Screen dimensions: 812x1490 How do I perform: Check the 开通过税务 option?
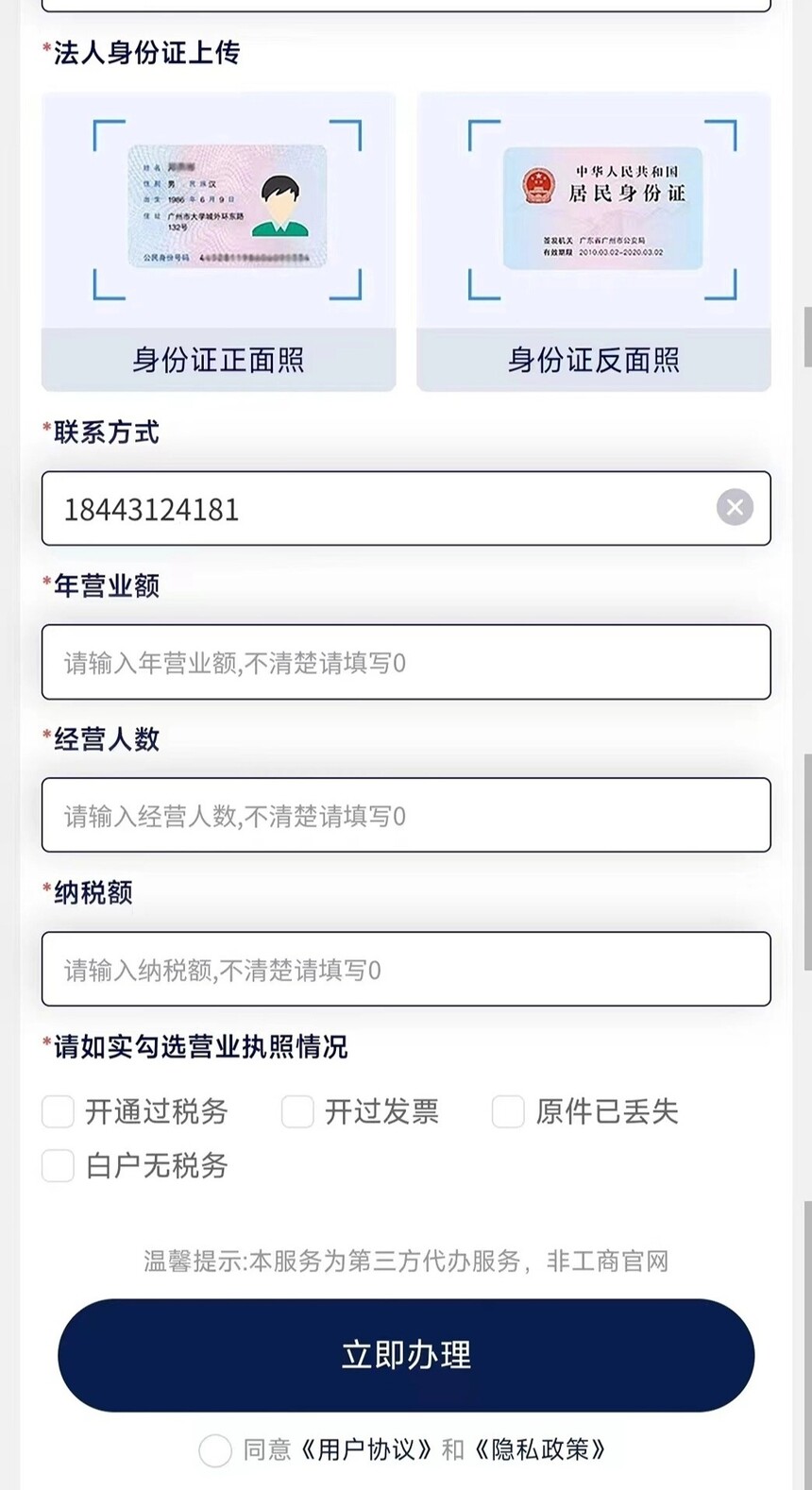[x=59, y=1111]
